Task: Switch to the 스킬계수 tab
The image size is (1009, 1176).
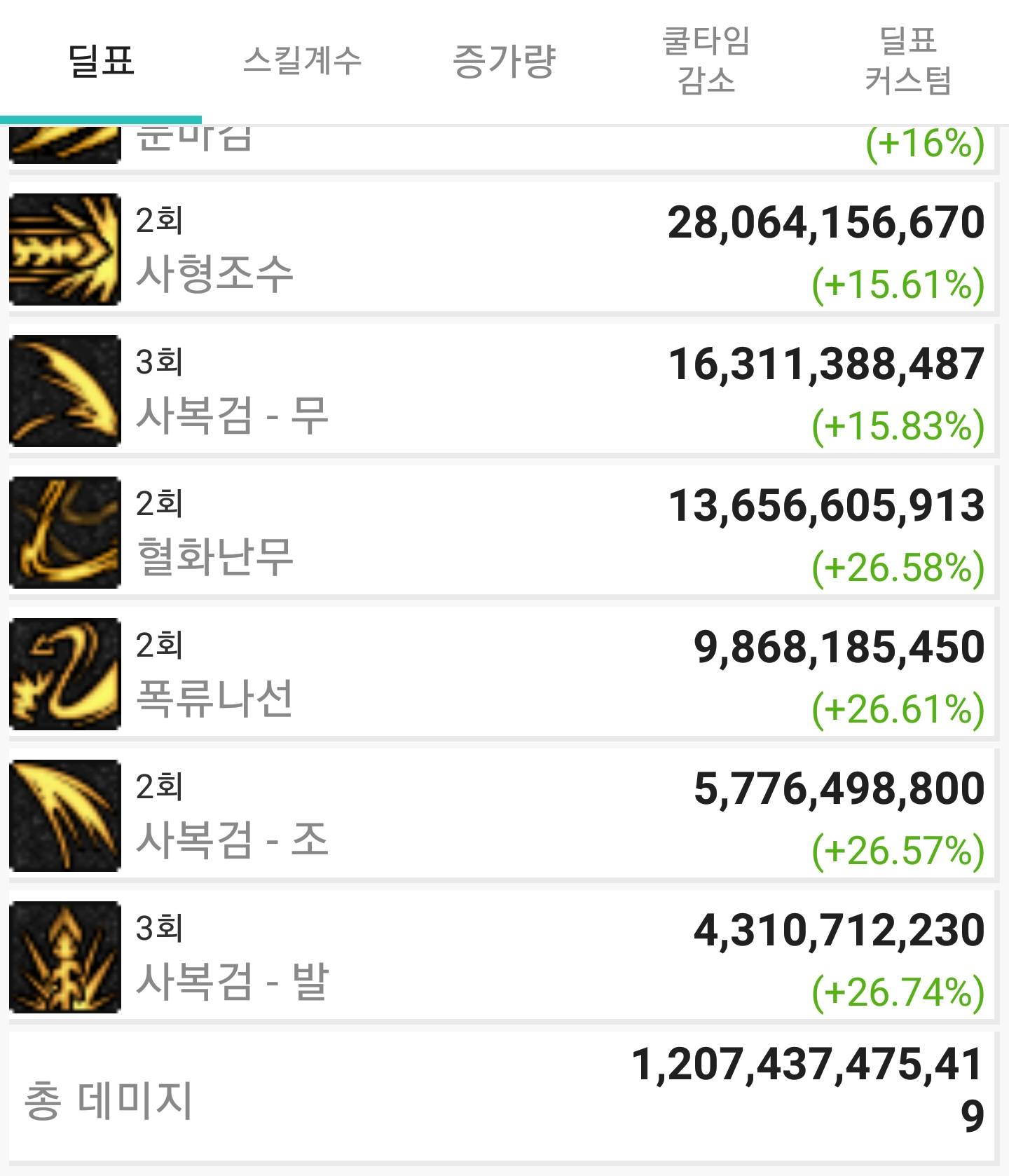Action: coord(303,60)
